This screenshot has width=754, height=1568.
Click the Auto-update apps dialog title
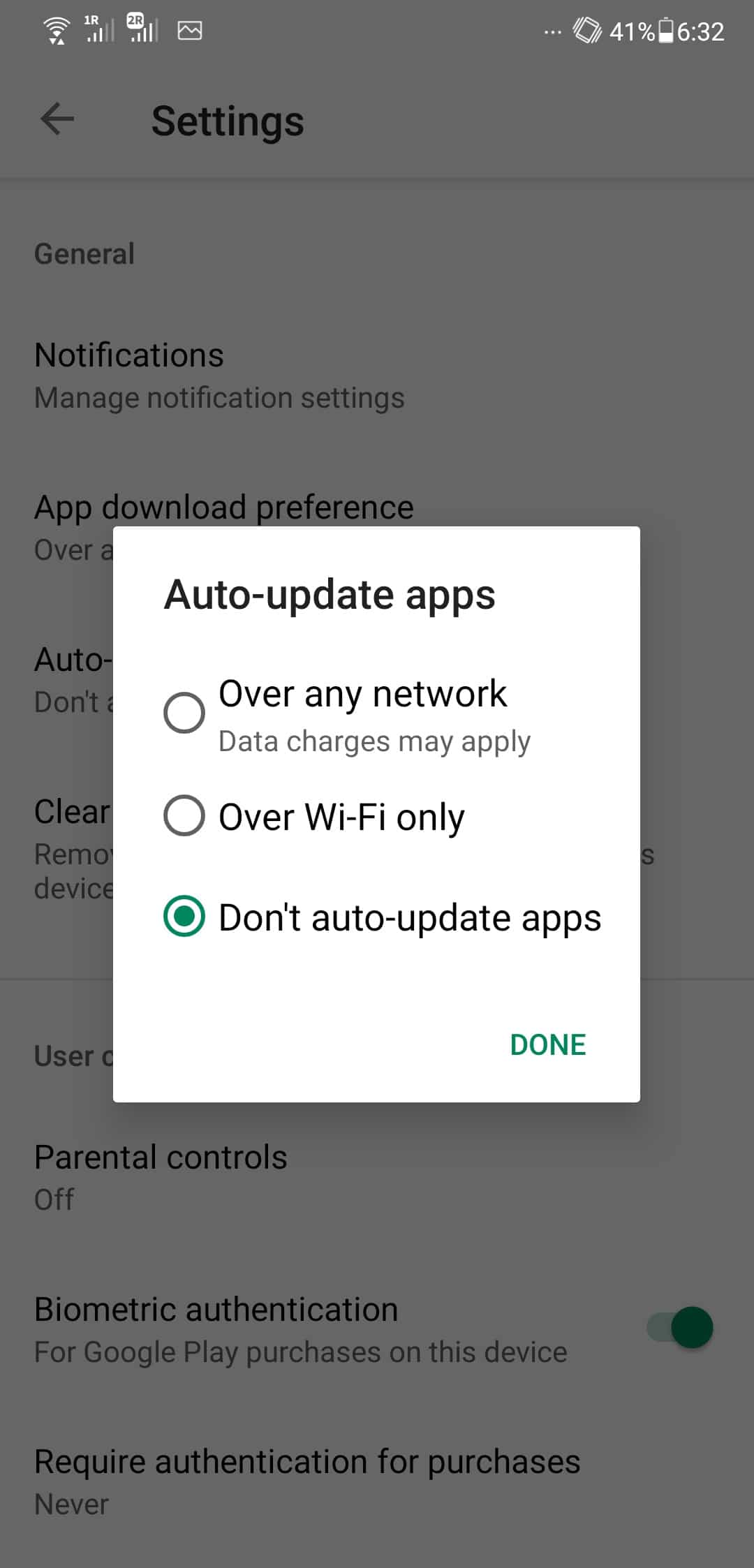[x=330, y=595]
